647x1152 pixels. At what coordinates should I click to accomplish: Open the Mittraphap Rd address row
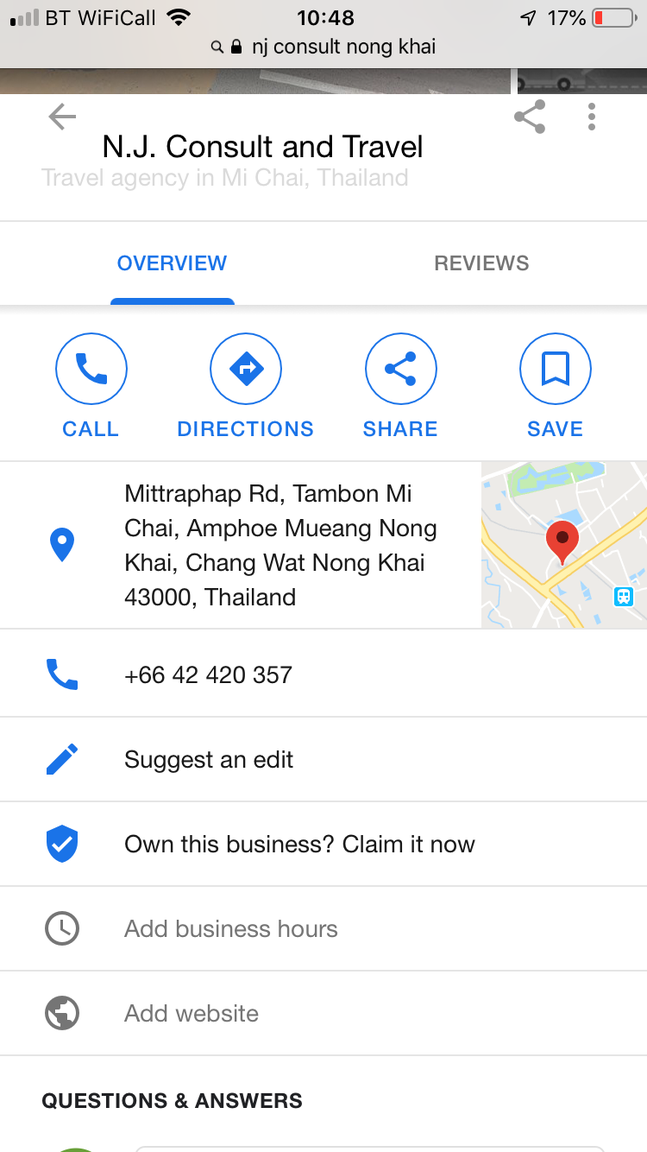(280, 545)
